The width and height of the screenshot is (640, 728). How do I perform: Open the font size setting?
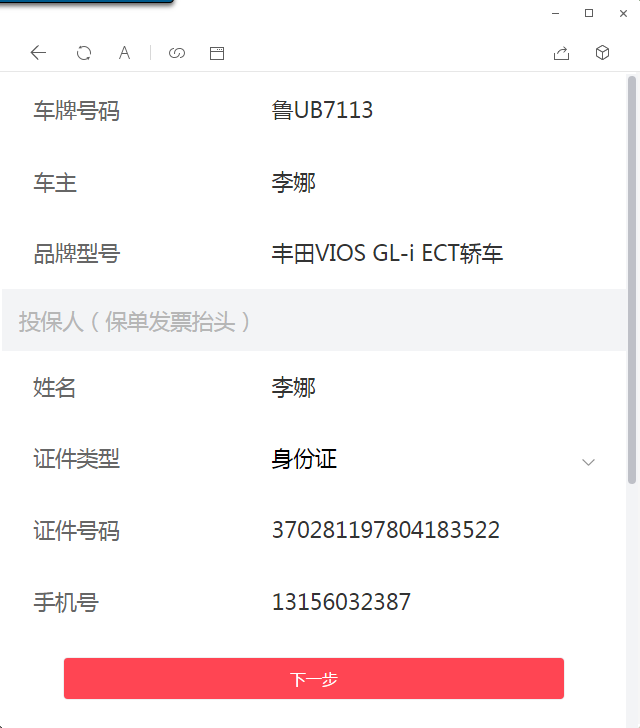(124, 53)
